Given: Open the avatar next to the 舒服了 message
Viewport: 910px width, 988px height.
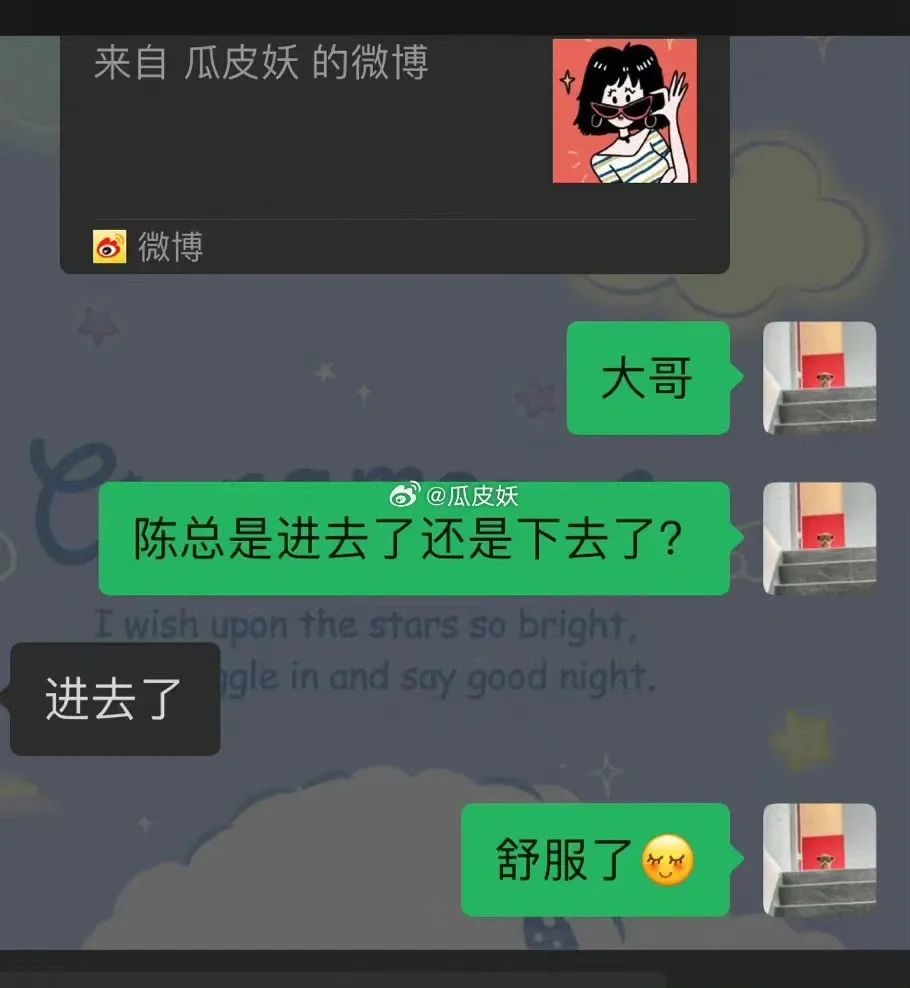Looking at the screenshot, I should [819, 860].
